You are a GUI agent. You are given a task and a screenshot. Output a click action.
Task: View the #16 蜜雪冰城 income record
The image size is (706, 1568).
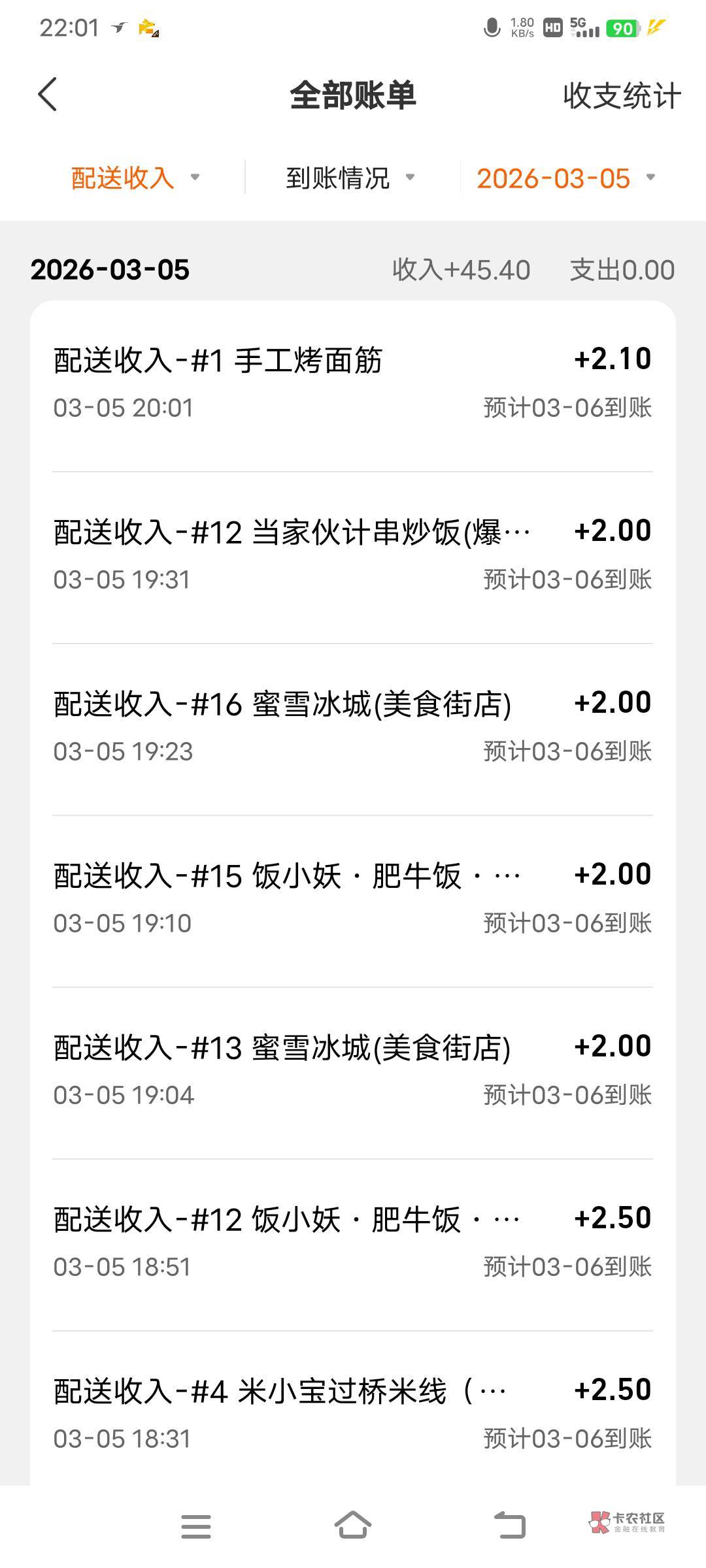pyautogui.click(x=353, y=728)
